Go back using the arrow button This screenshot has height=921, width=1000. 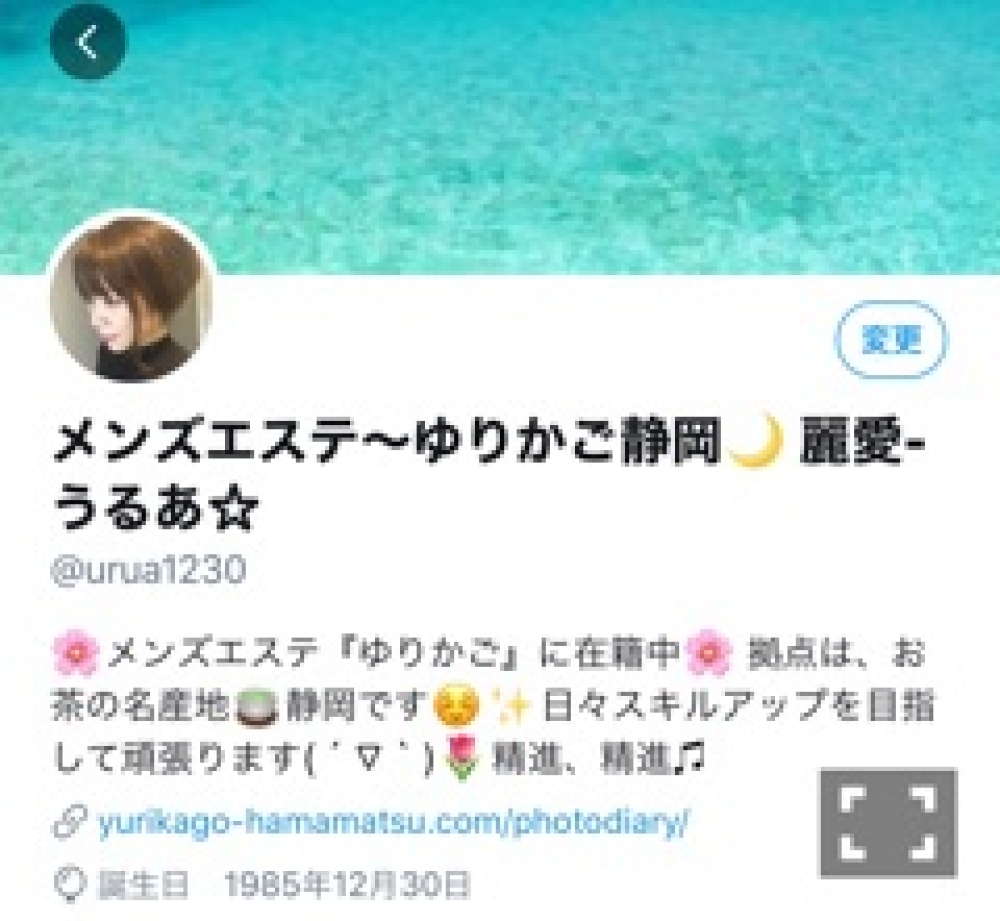tap(88, 43)
